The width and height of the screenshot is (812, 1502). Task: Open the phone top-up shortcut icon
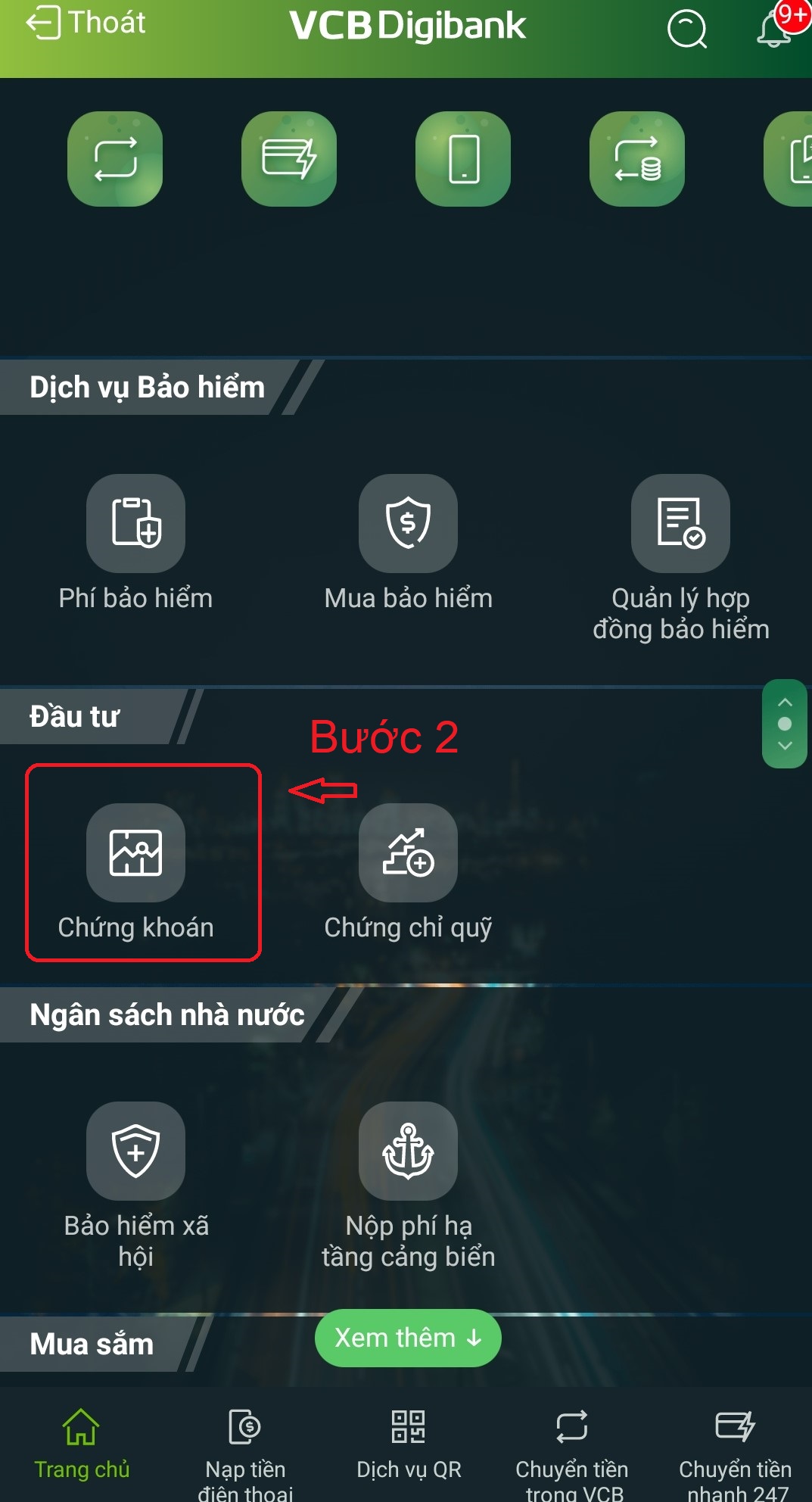pyautogui.click(x=463, y=159)
